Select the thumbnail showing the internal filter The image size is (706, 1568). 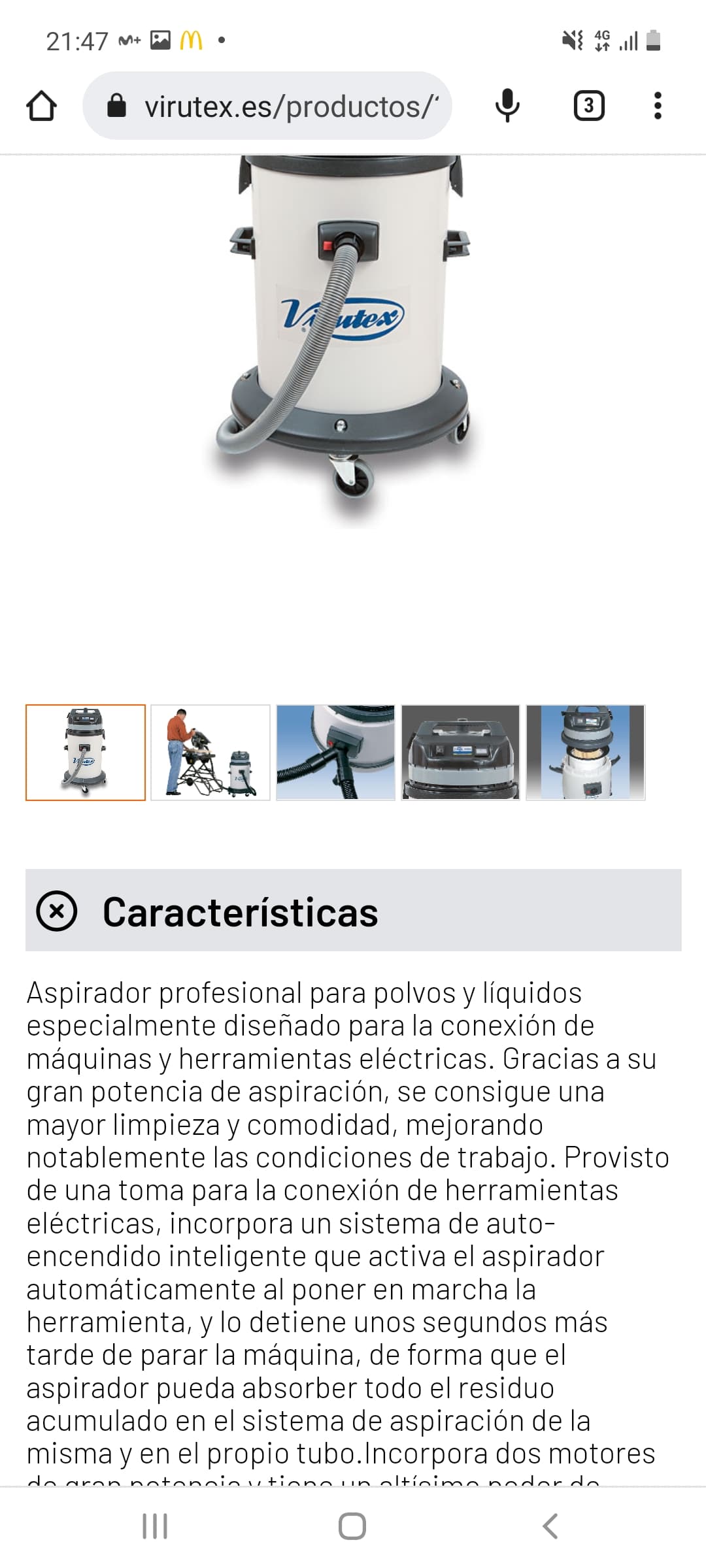(x=586, y=753)
